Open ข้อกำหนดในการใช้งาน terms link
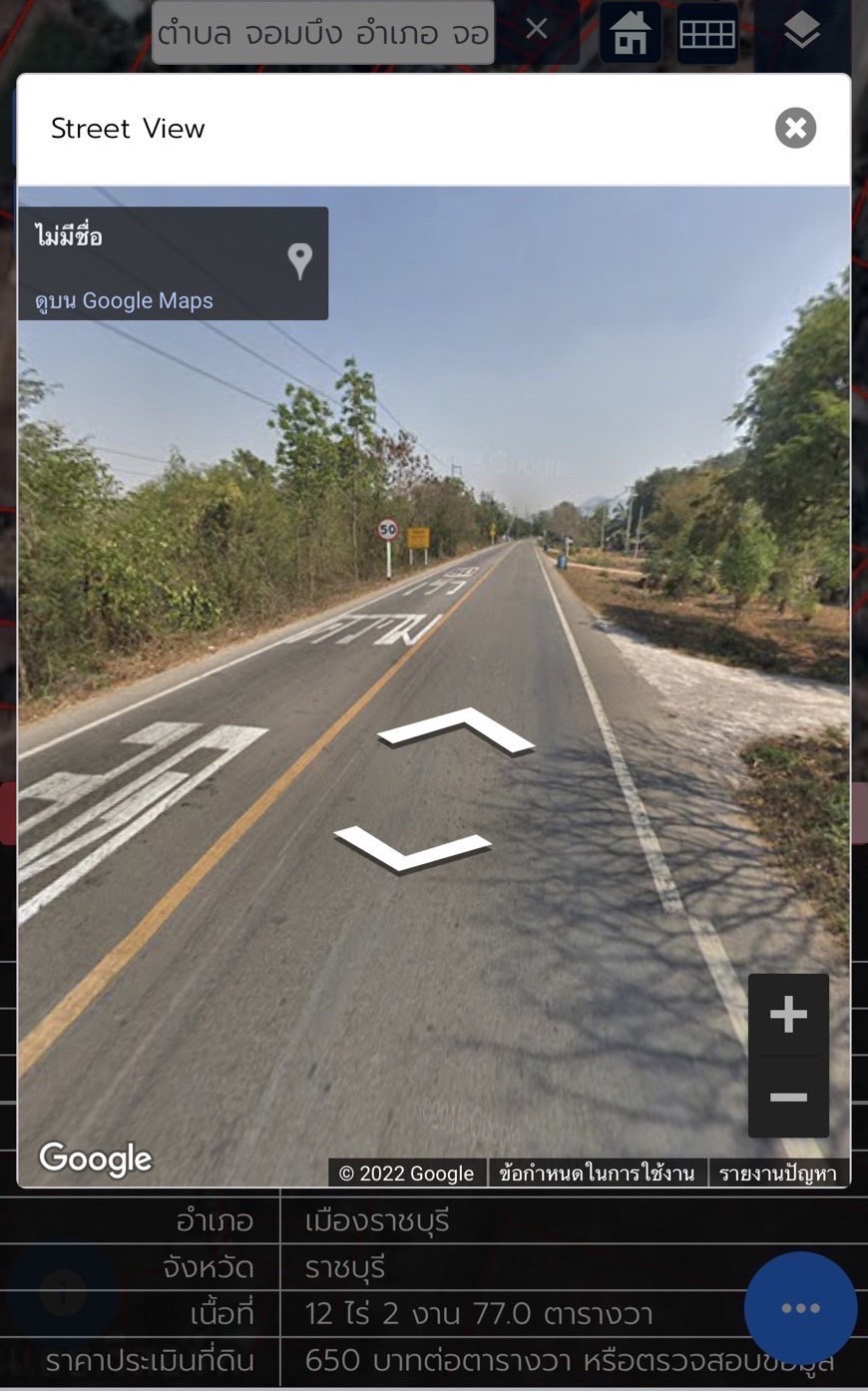This screenshot has height=1391, width=868. click(x=597, y=1173)
